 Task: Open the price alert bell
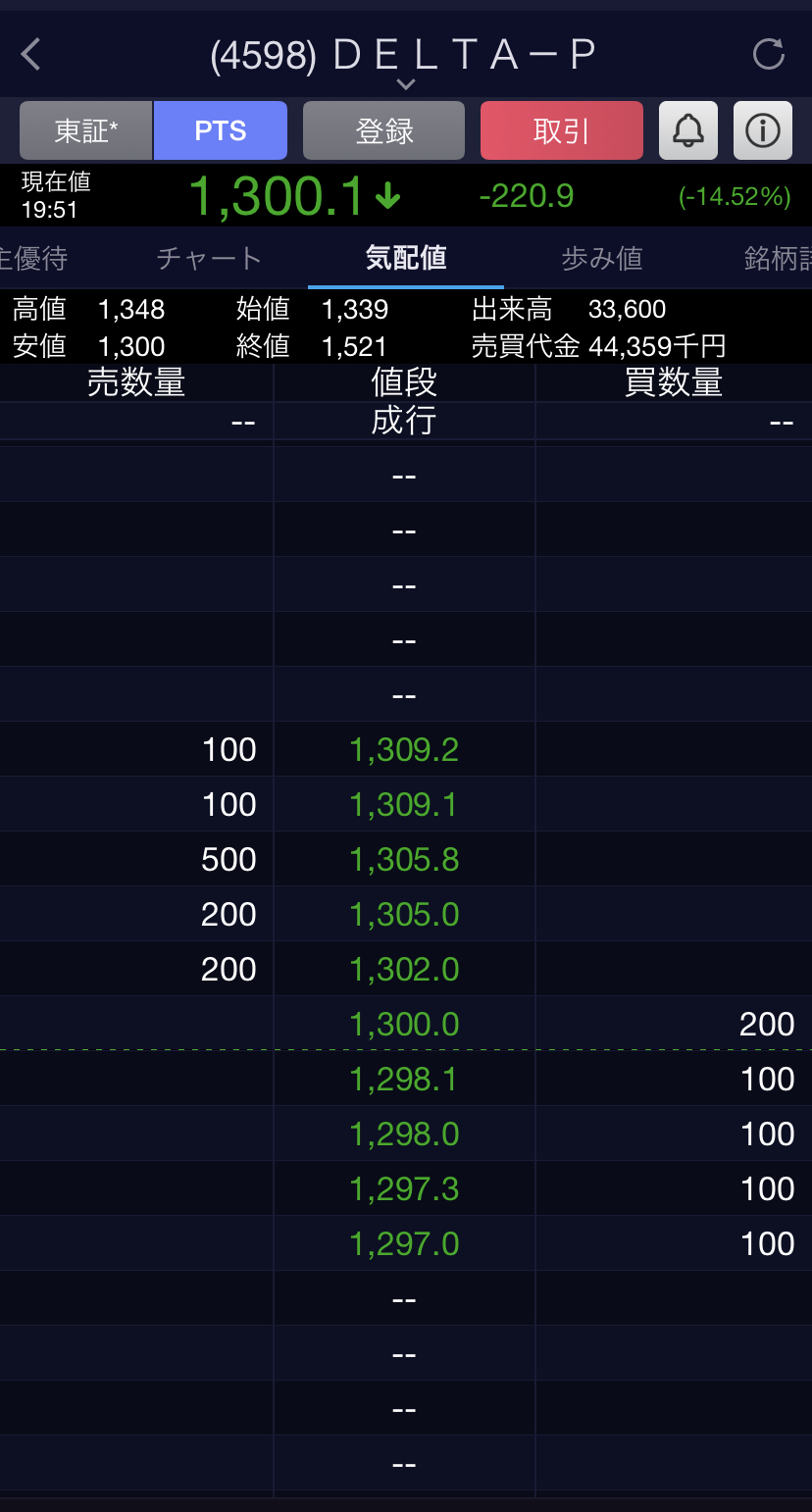point(688,130)
